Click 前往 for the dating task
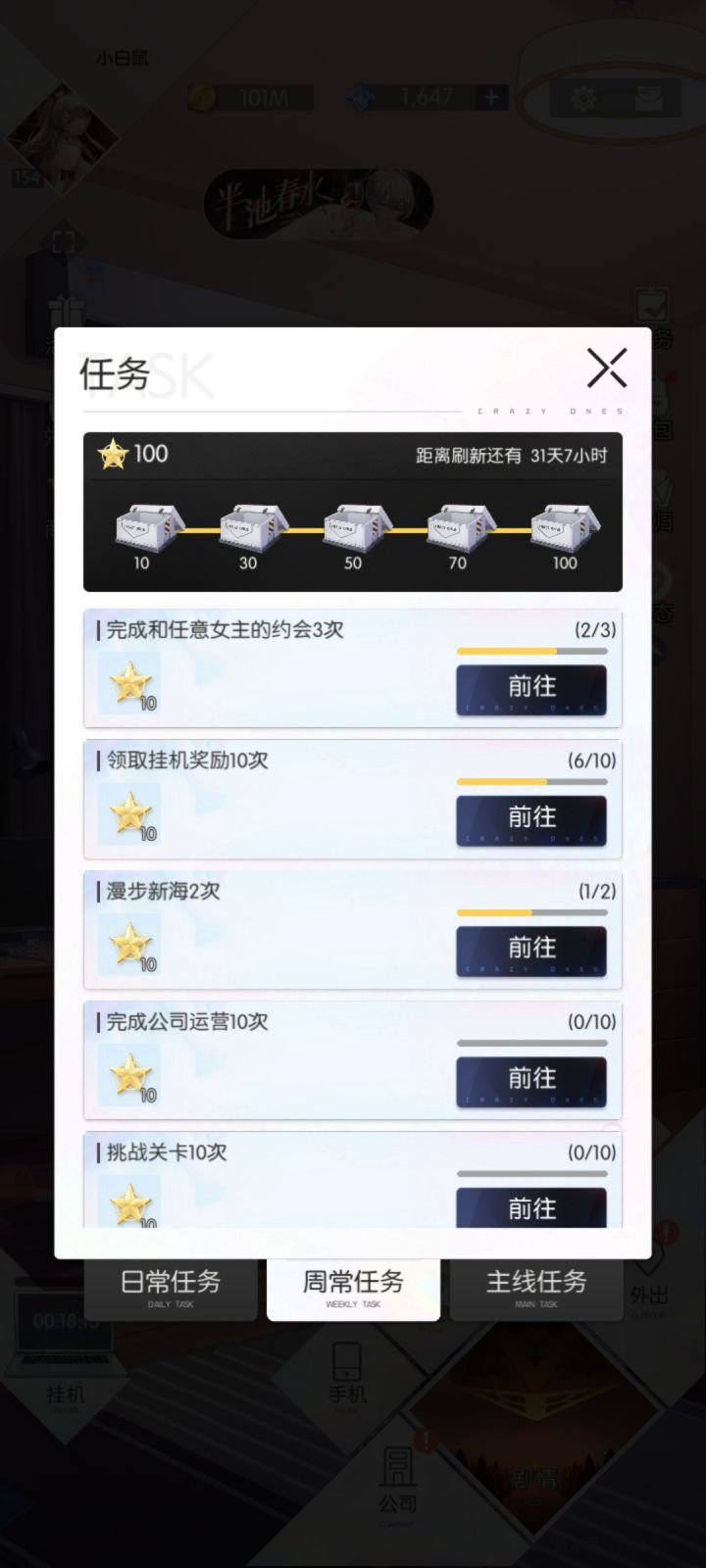 click(531, 688)
